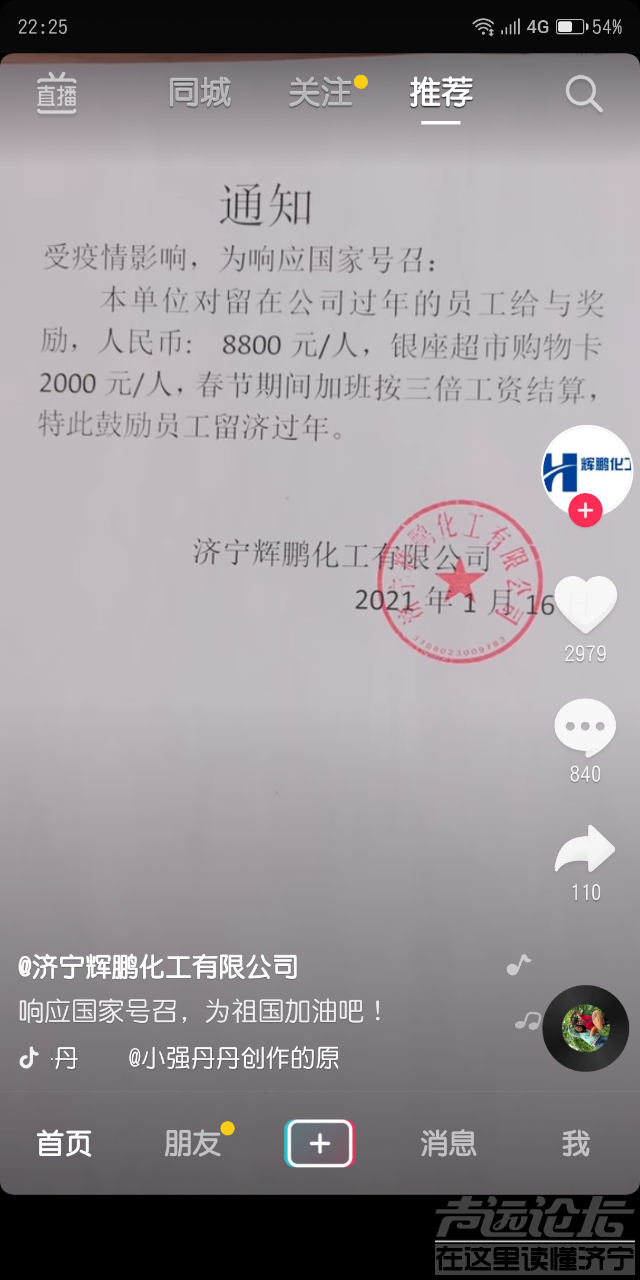
Task: Follow creator with red plus button
Action: [x=585, y=510]
